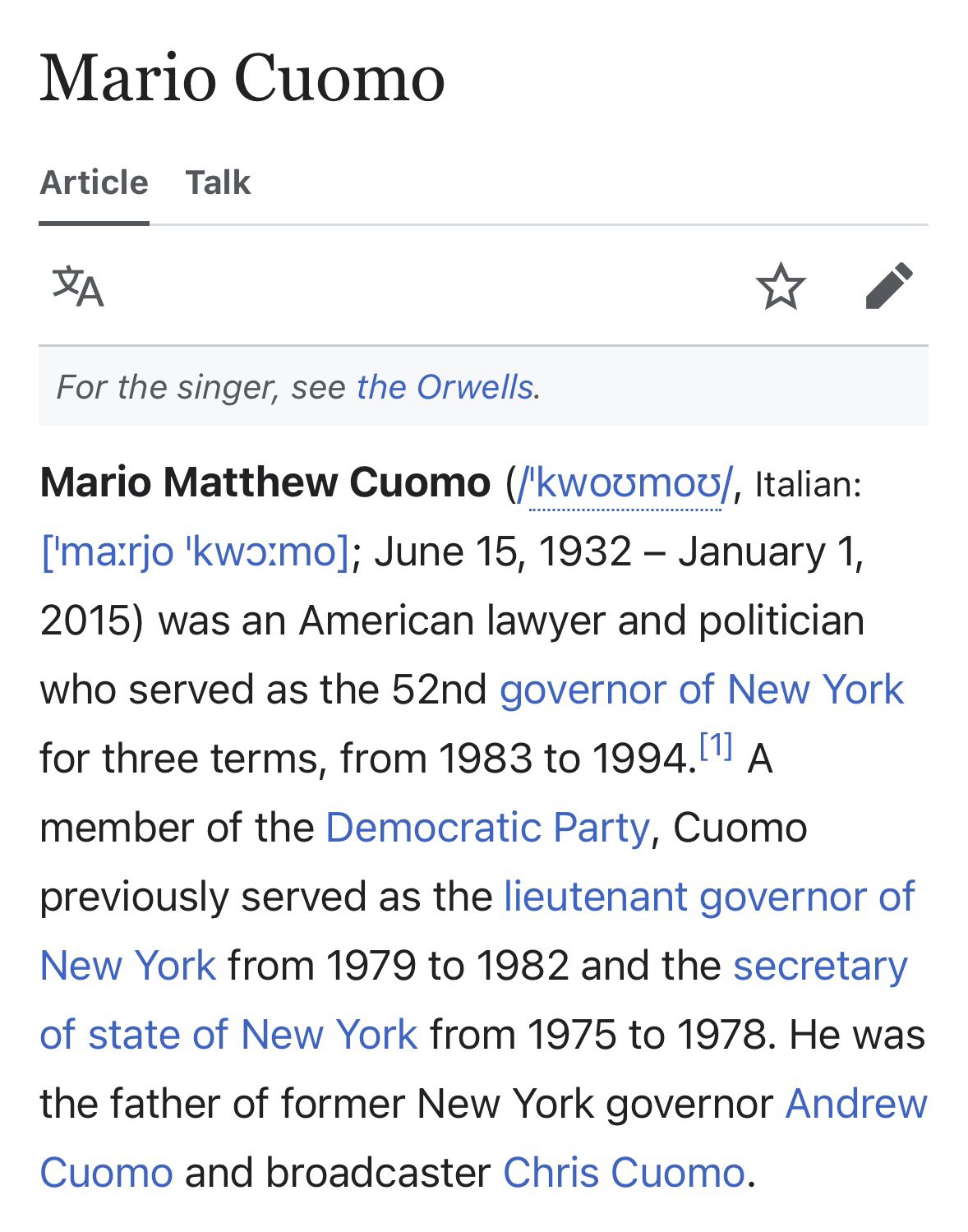
Task: Switch to the Talk tab
Action: (x=218, y=182)
